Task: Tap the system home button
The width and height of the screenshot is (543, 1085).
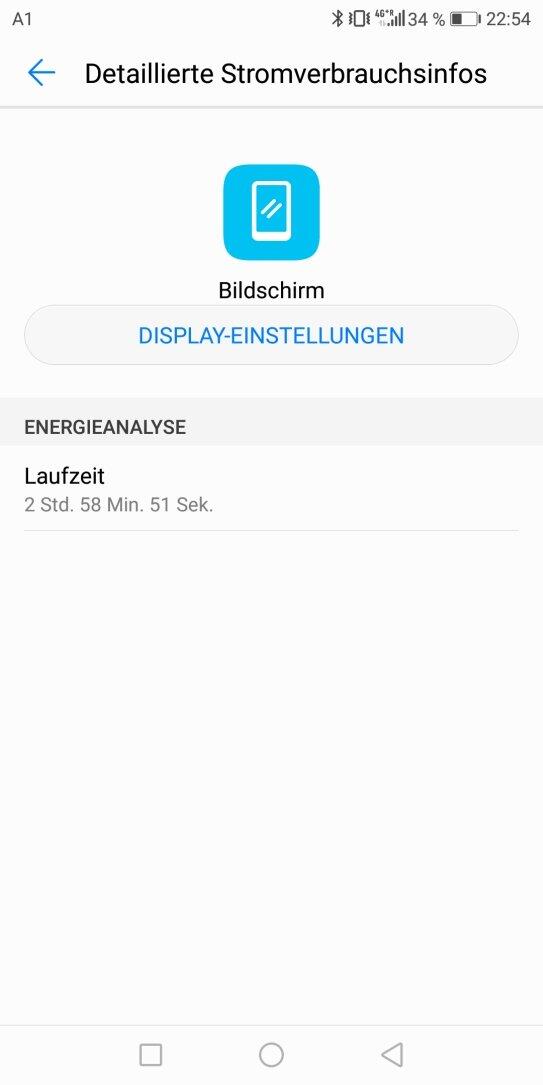Action: coord(271,1055)
